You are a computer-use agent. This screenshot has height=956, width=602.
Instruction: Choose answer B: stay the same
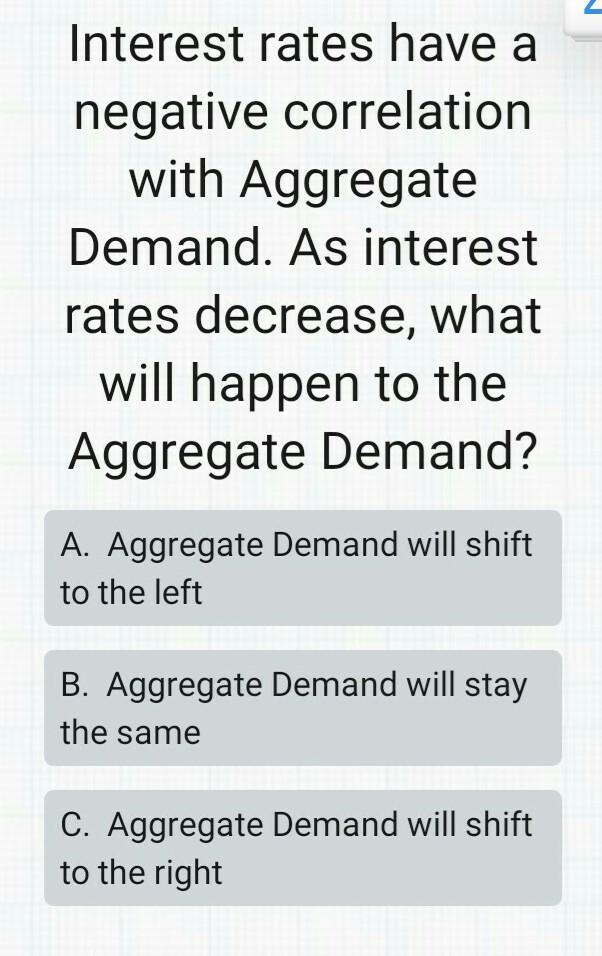pyautogui.click(x=302, y=708)
